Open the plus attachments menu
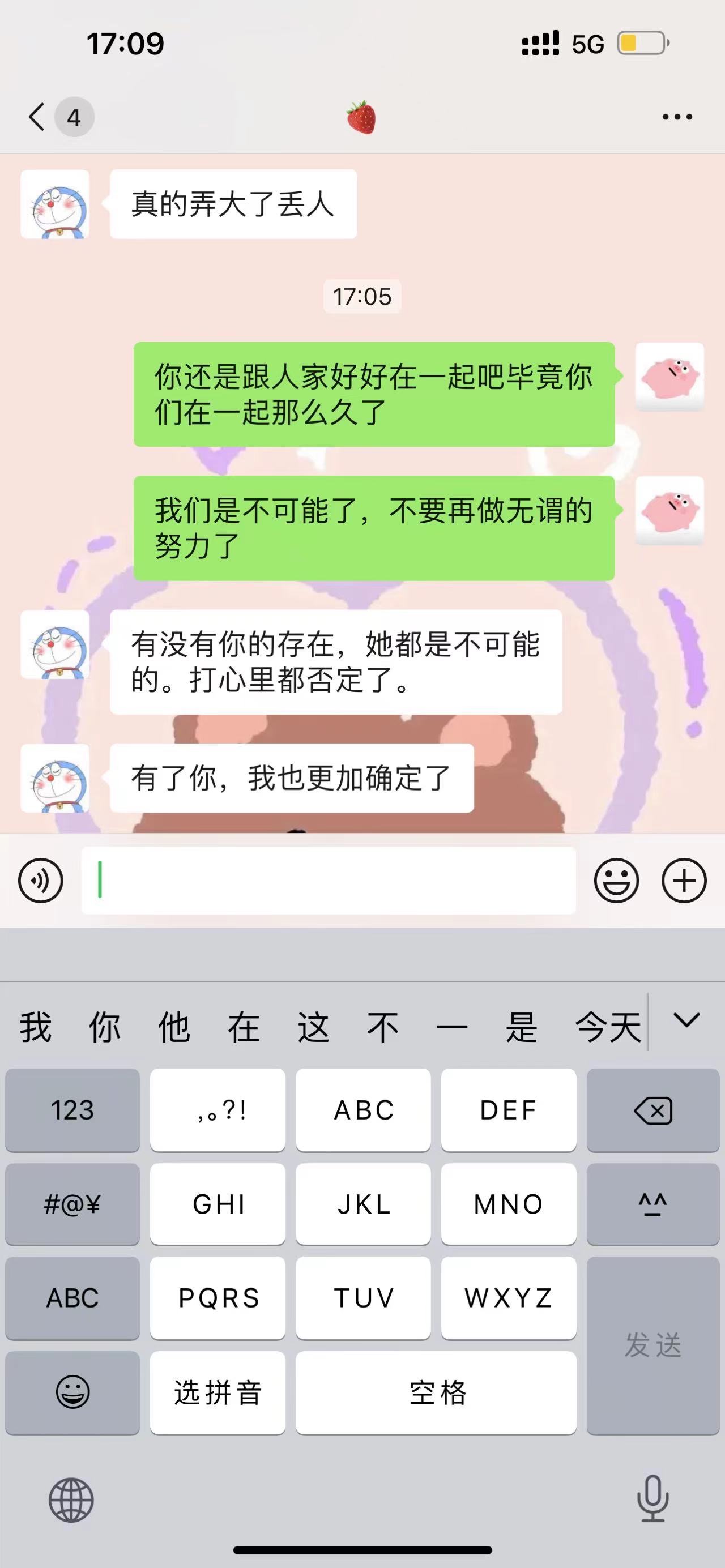The image size is (725, 1568). click(684, 880)
